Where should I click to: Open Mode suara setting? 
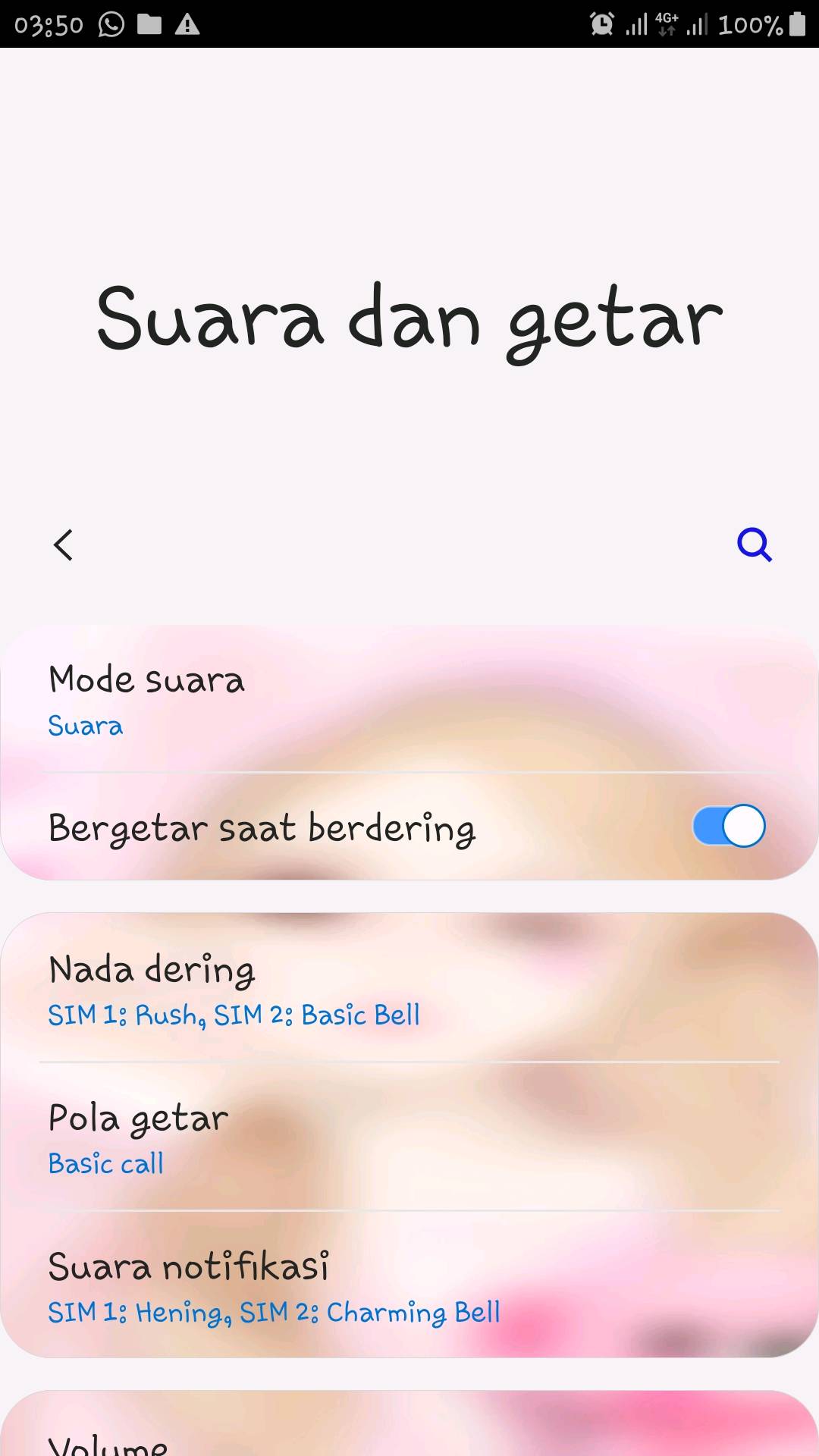coord(409,700)
